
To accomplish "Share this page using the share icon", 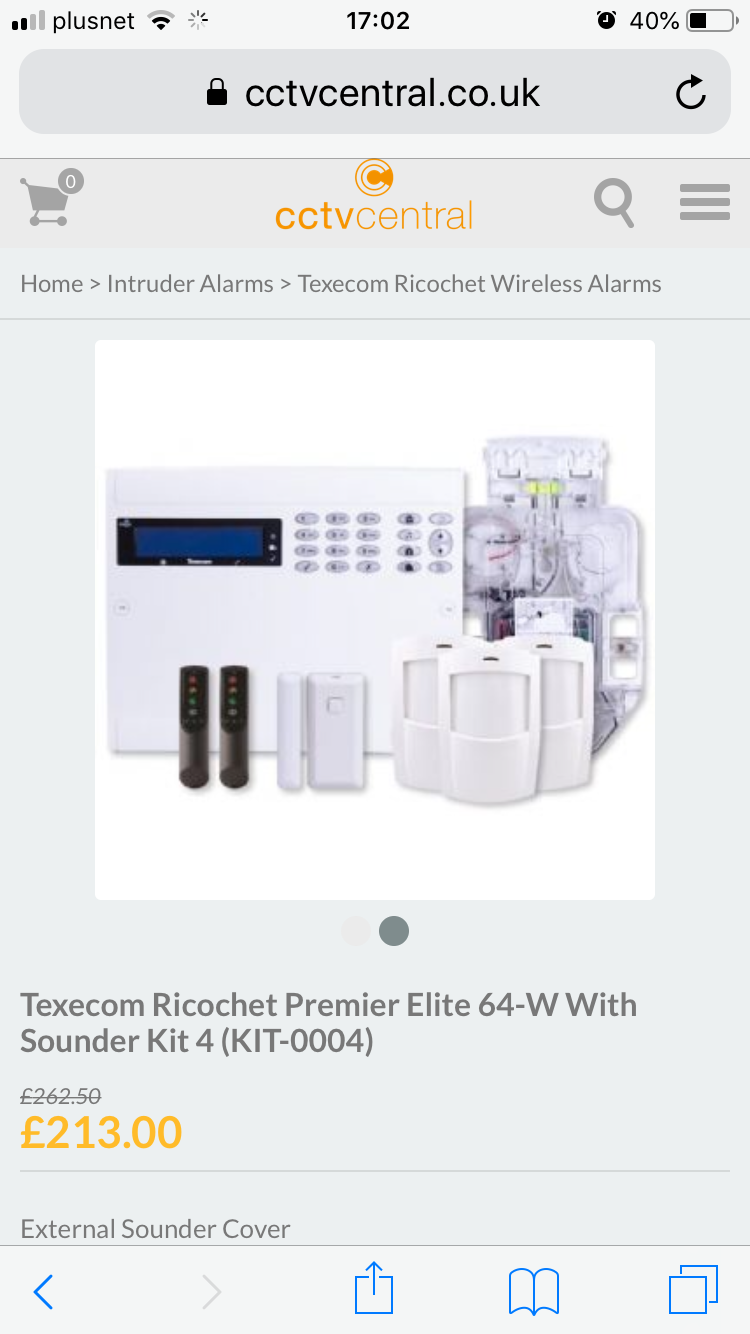I will pyautogui.click(x=373, y=1289).
